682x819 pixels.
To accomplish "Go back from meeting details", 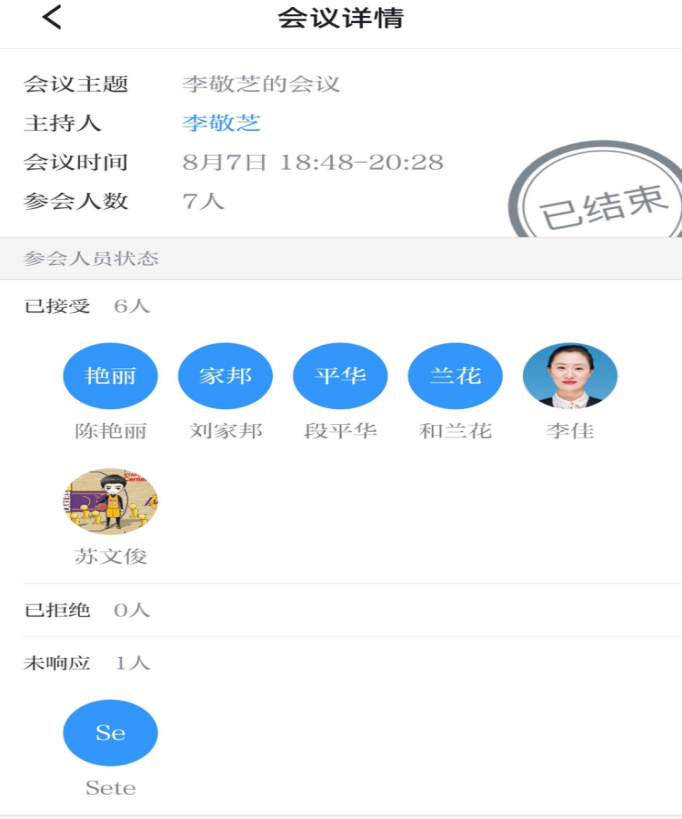I will coord(52,17).
